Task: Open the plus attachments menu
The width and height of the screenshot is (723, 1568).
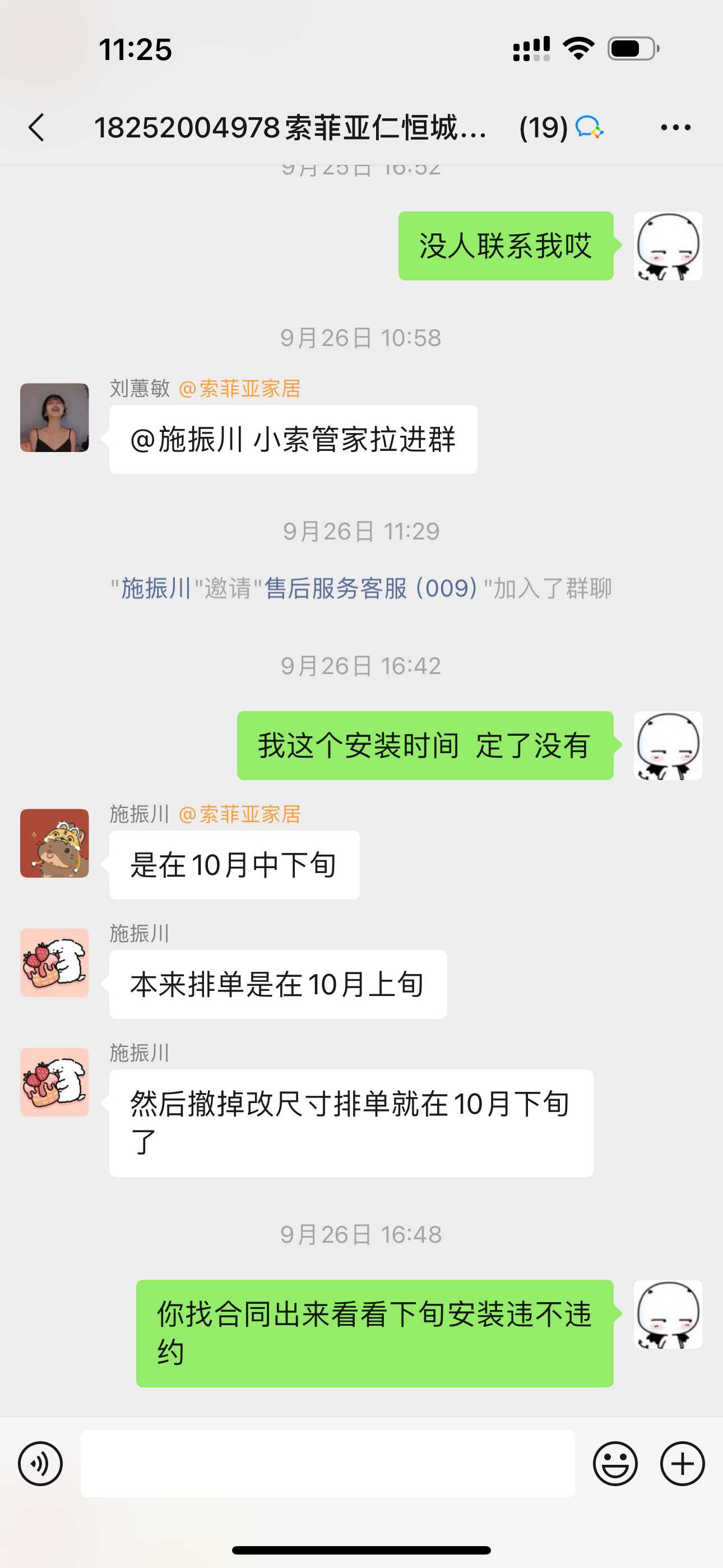Action: [x=682, y=1463]
